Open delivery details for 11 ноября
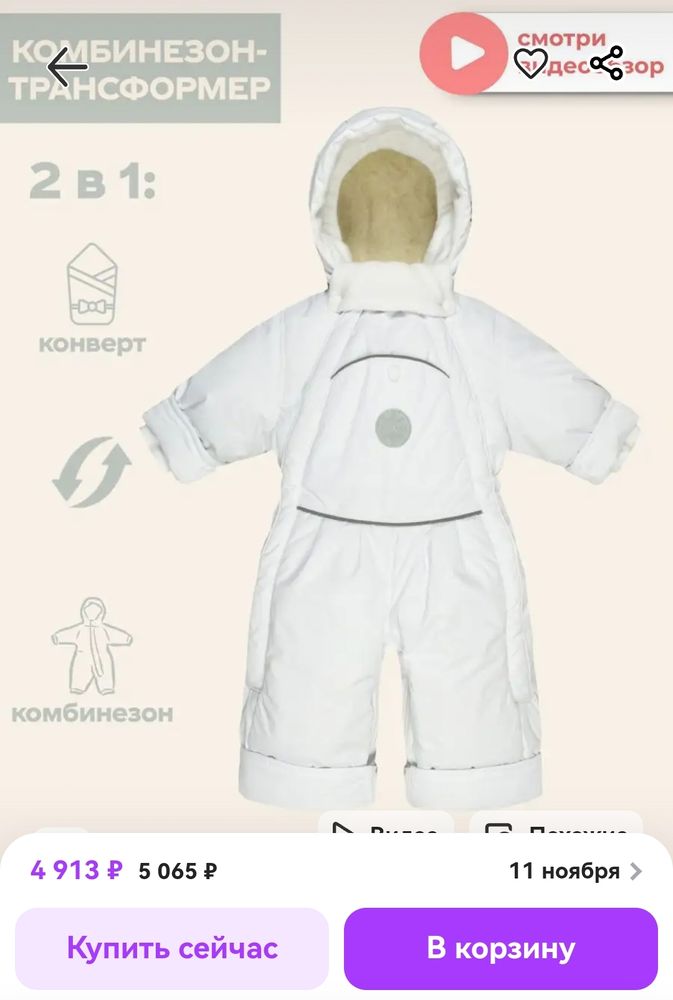This screenshot has height=1000, width=673. 575,871
